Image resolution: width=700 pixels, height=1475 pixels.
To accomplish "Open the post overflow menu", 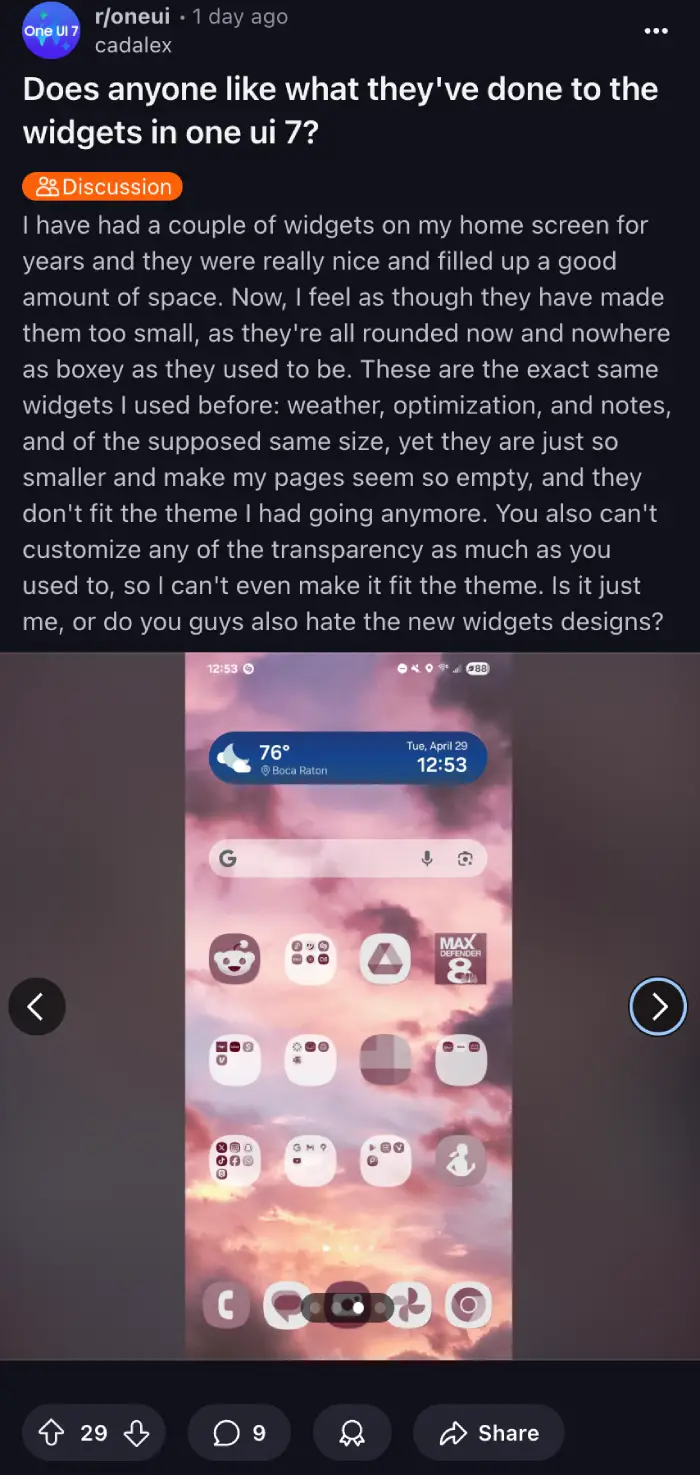I will [655, 31].
